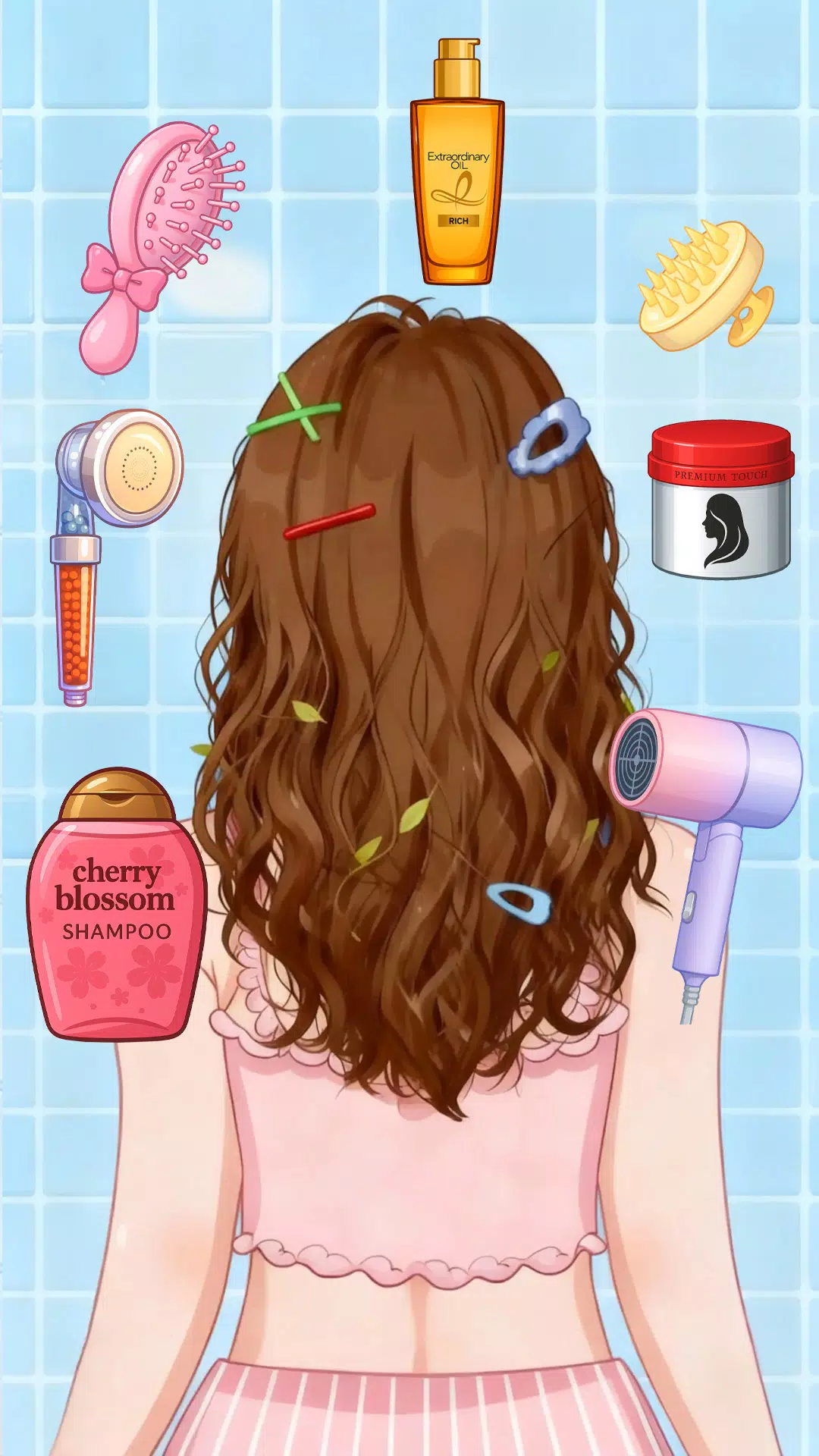Tap the Premium Touch hair cream jar
This screenshot has width=819, height=1456.
pos(720,500)
